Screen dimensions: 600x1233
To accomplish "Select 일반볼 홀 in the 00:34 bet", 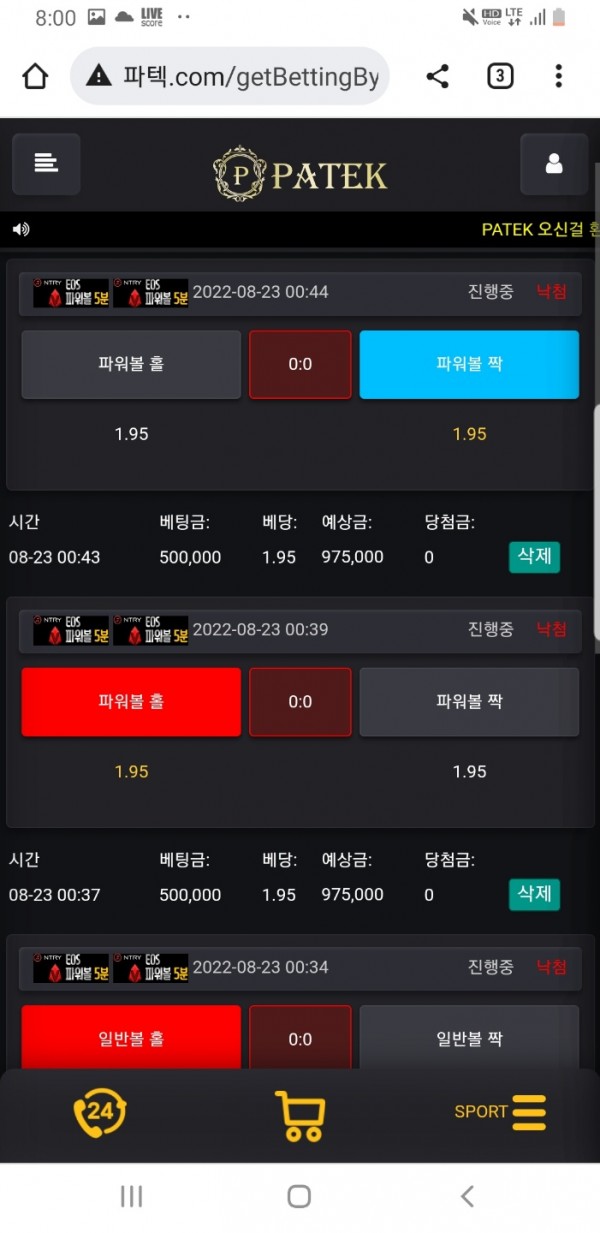I will coord(131,1037).
